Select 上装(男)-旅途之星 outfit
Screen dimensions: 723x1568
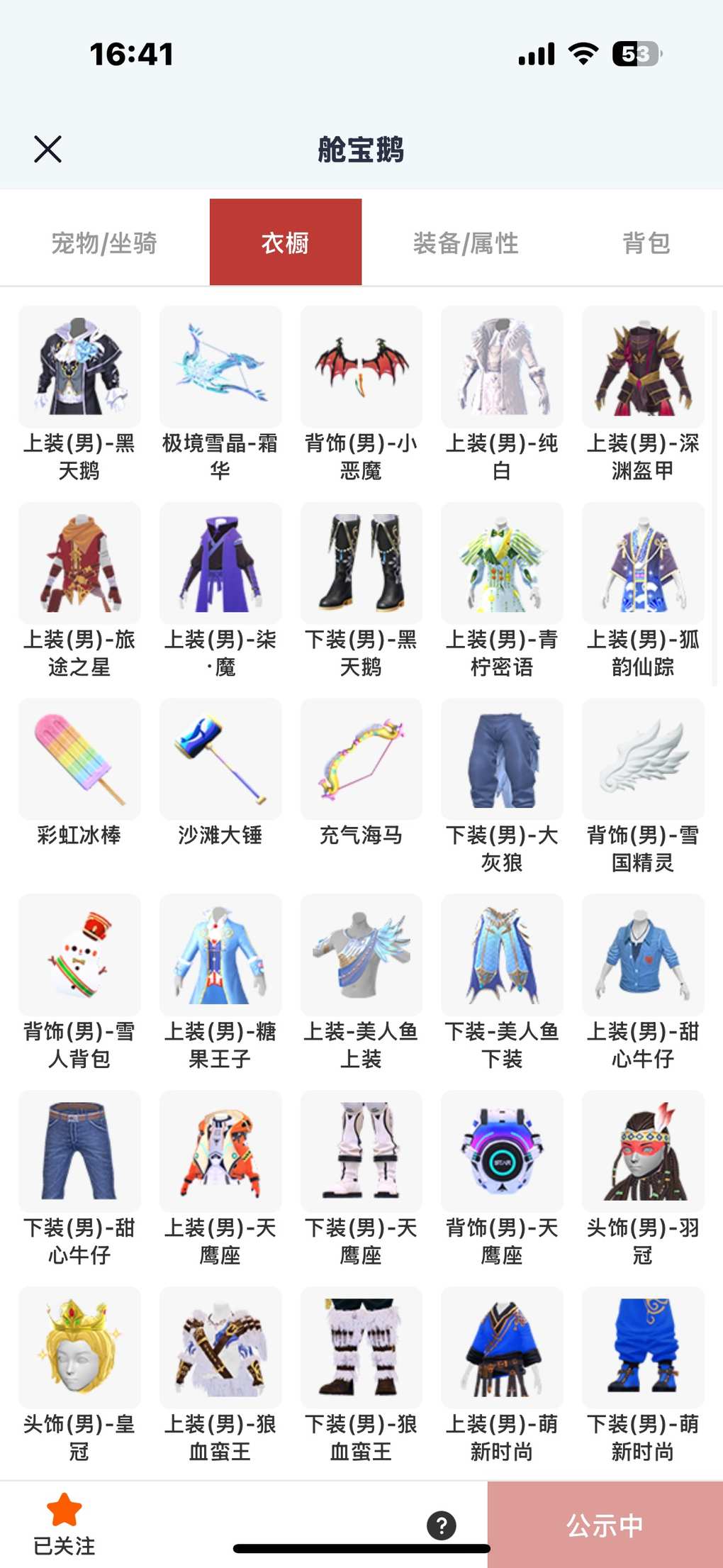[79, 564]
